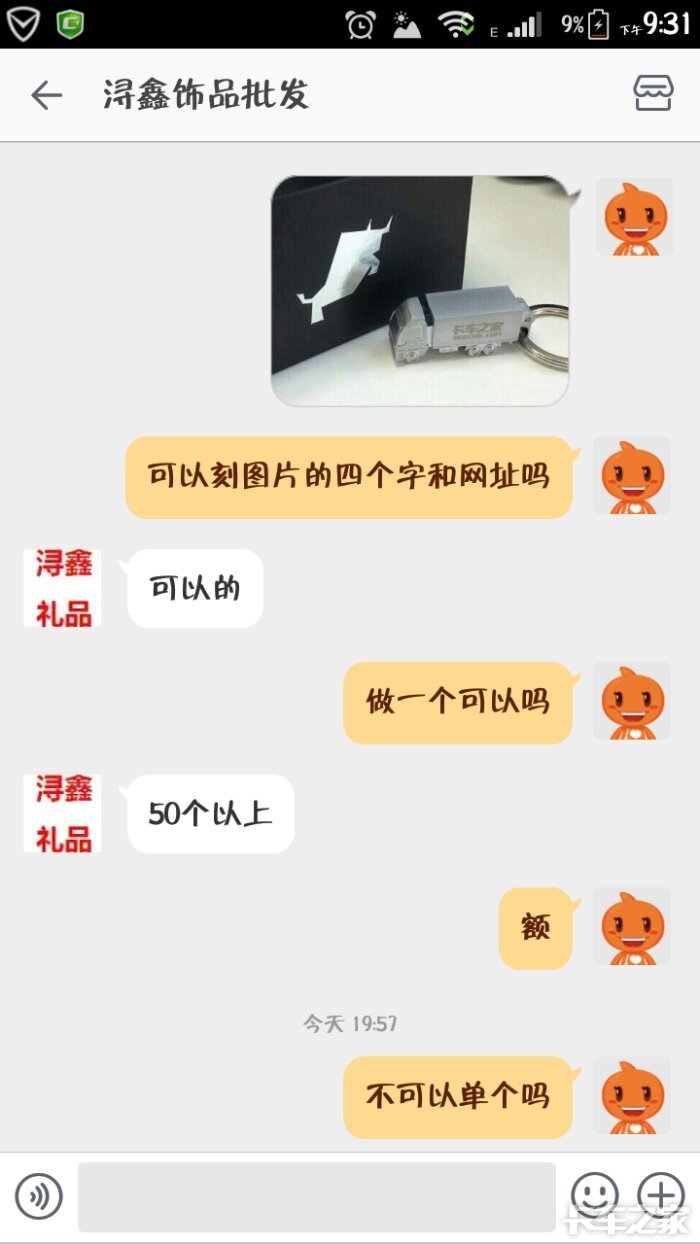Go back from the 浔鑫饰品批发 chat

click(46, 95)
